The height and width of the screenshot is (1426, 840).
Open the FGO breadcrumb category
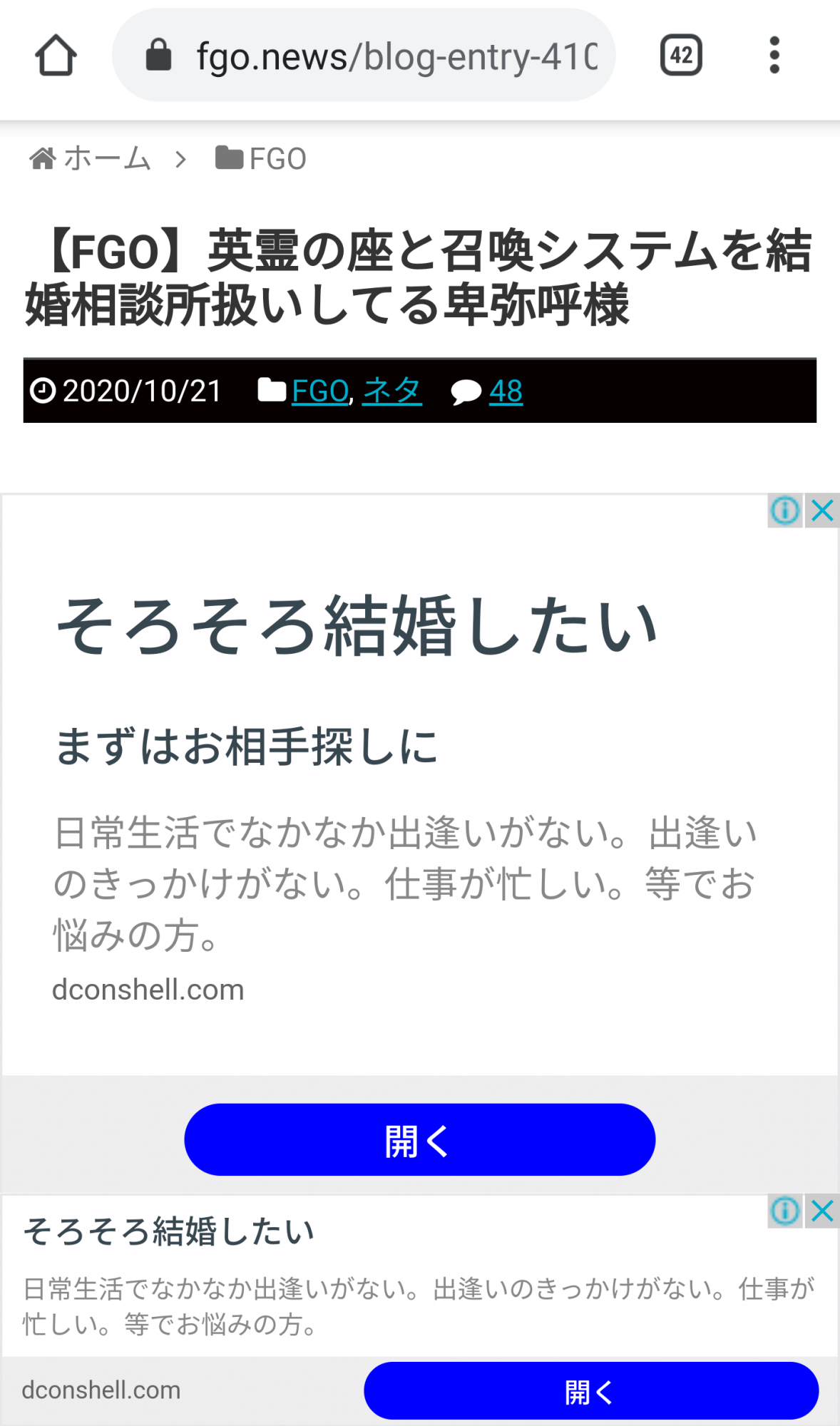262,158
